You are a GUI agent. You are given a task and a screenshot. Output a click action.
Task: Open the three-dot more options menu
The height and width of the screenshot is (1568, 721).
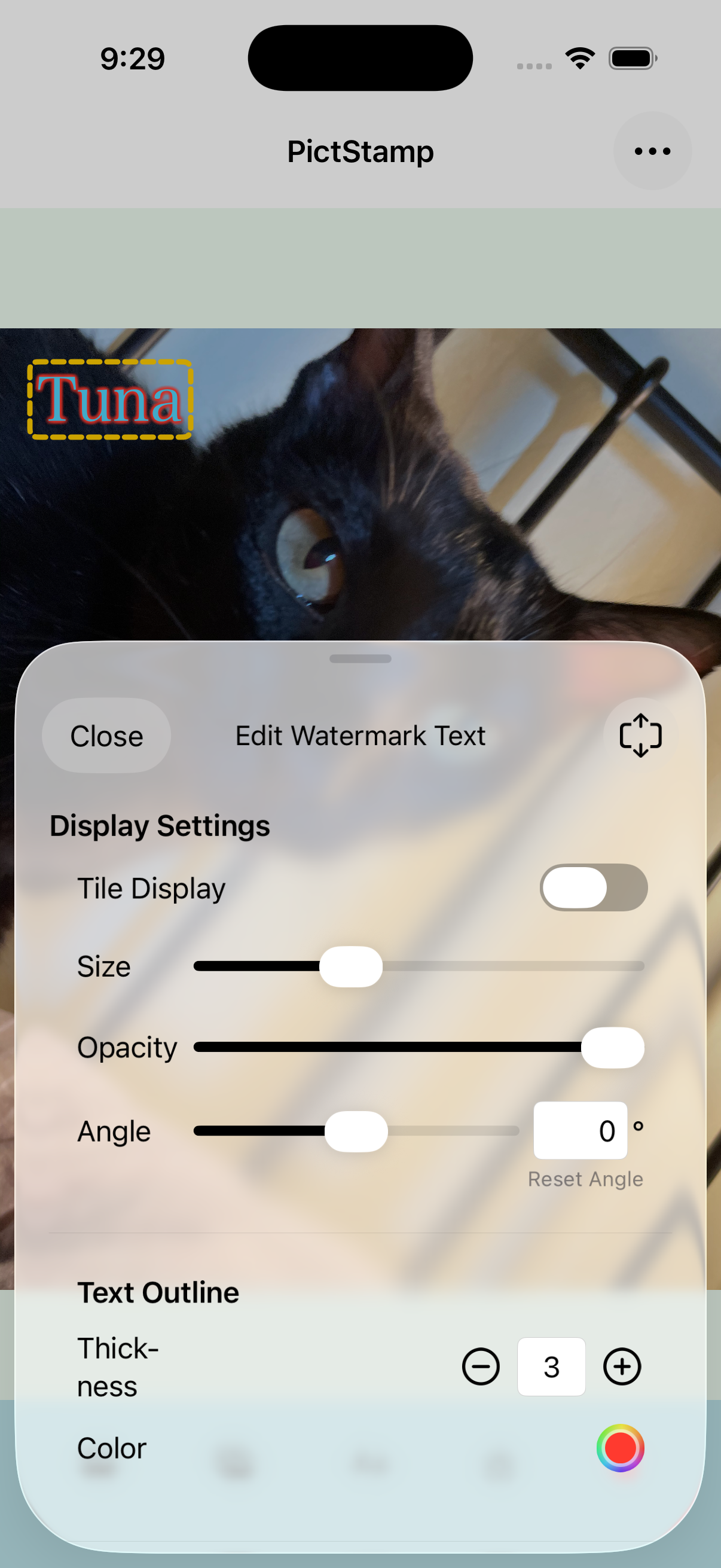point(652,151)
